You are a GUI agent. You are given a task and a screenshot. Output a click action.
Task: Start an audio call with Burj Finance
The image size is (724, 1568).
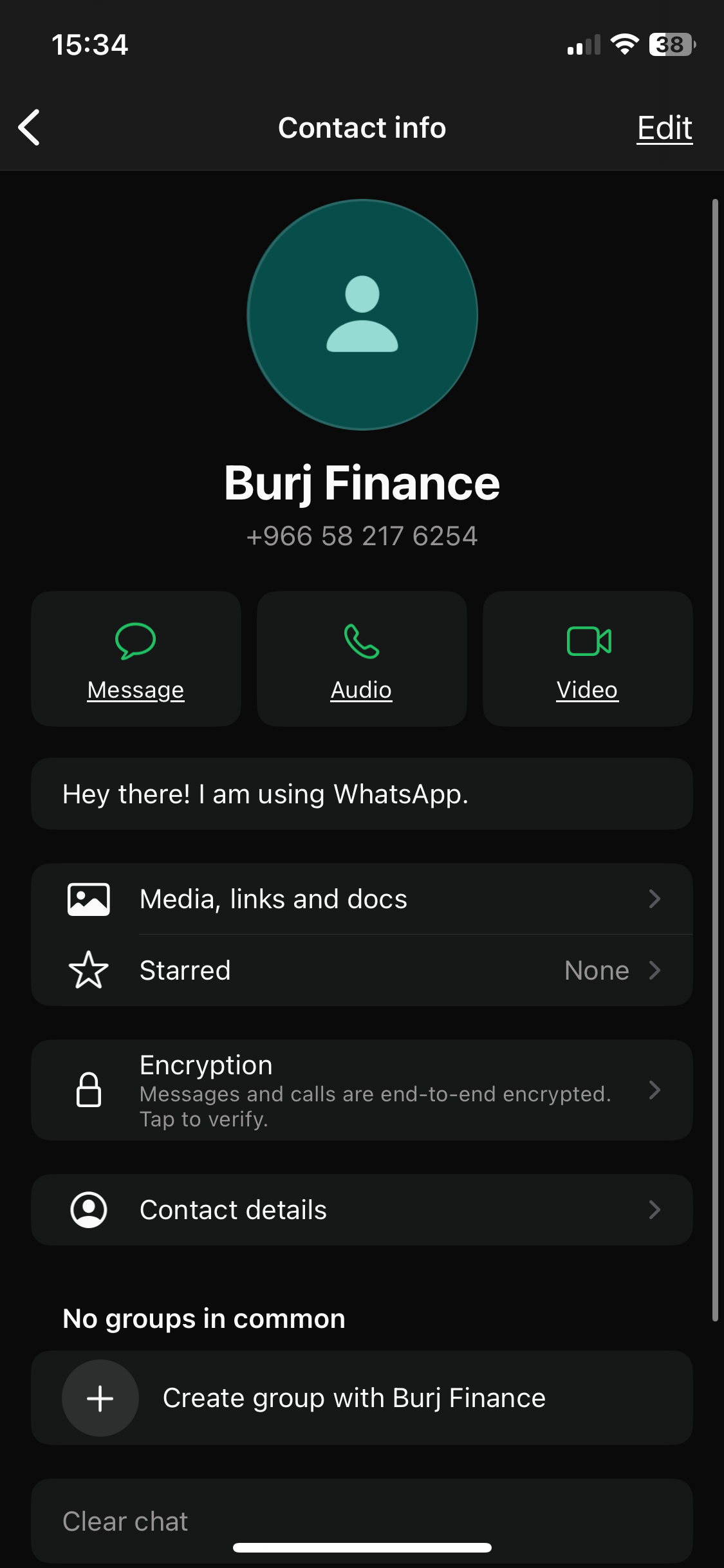(362, 658)
